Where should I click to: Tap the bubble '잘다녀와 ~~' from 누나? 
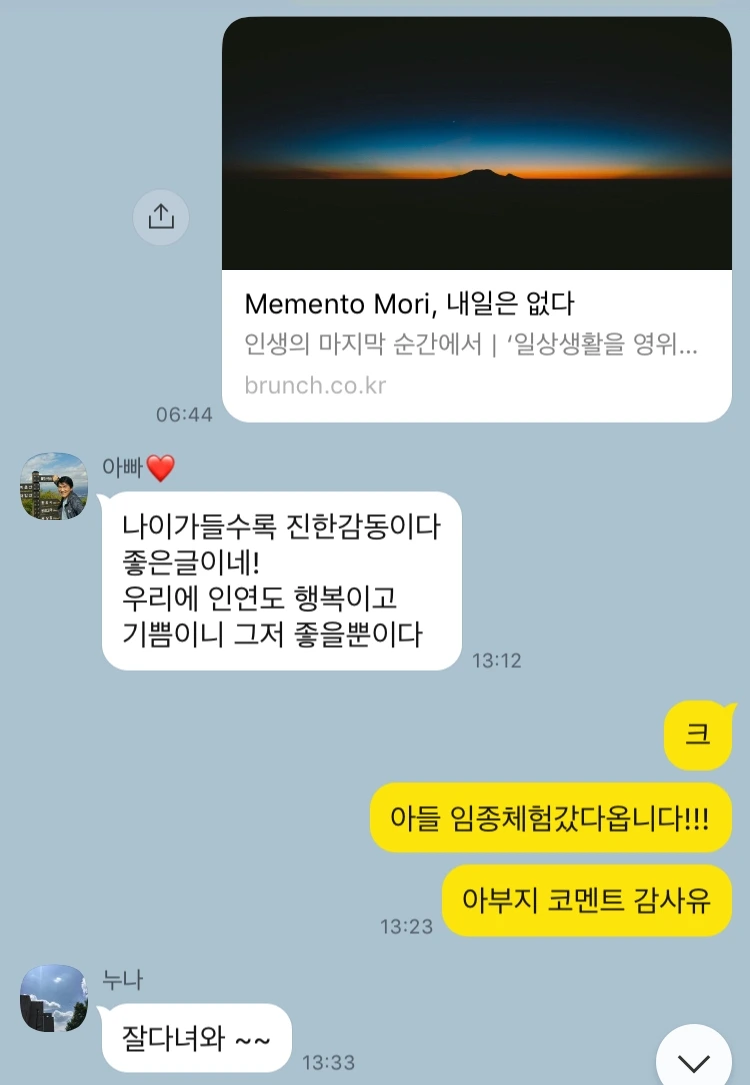pyautogui.click(x=195, y=1040)
